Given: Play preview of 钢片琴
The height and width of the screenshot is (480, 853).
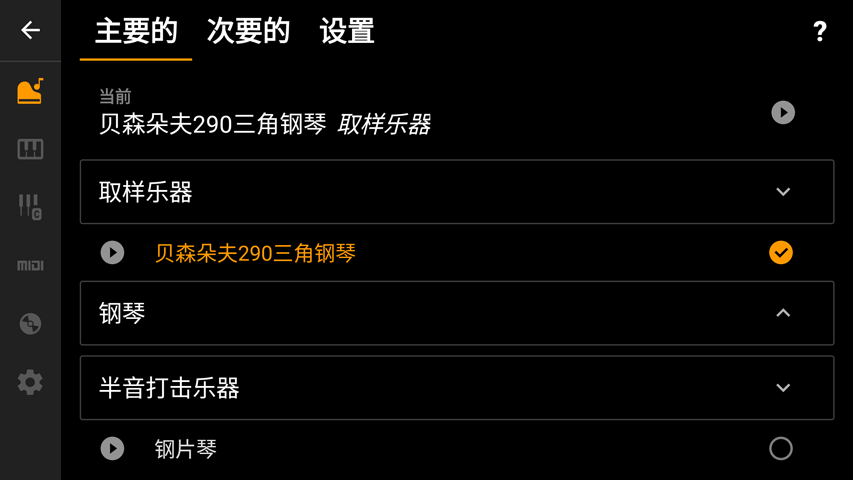Looking at the screenshot, I should pyautogui.click(x=113, y=449).
